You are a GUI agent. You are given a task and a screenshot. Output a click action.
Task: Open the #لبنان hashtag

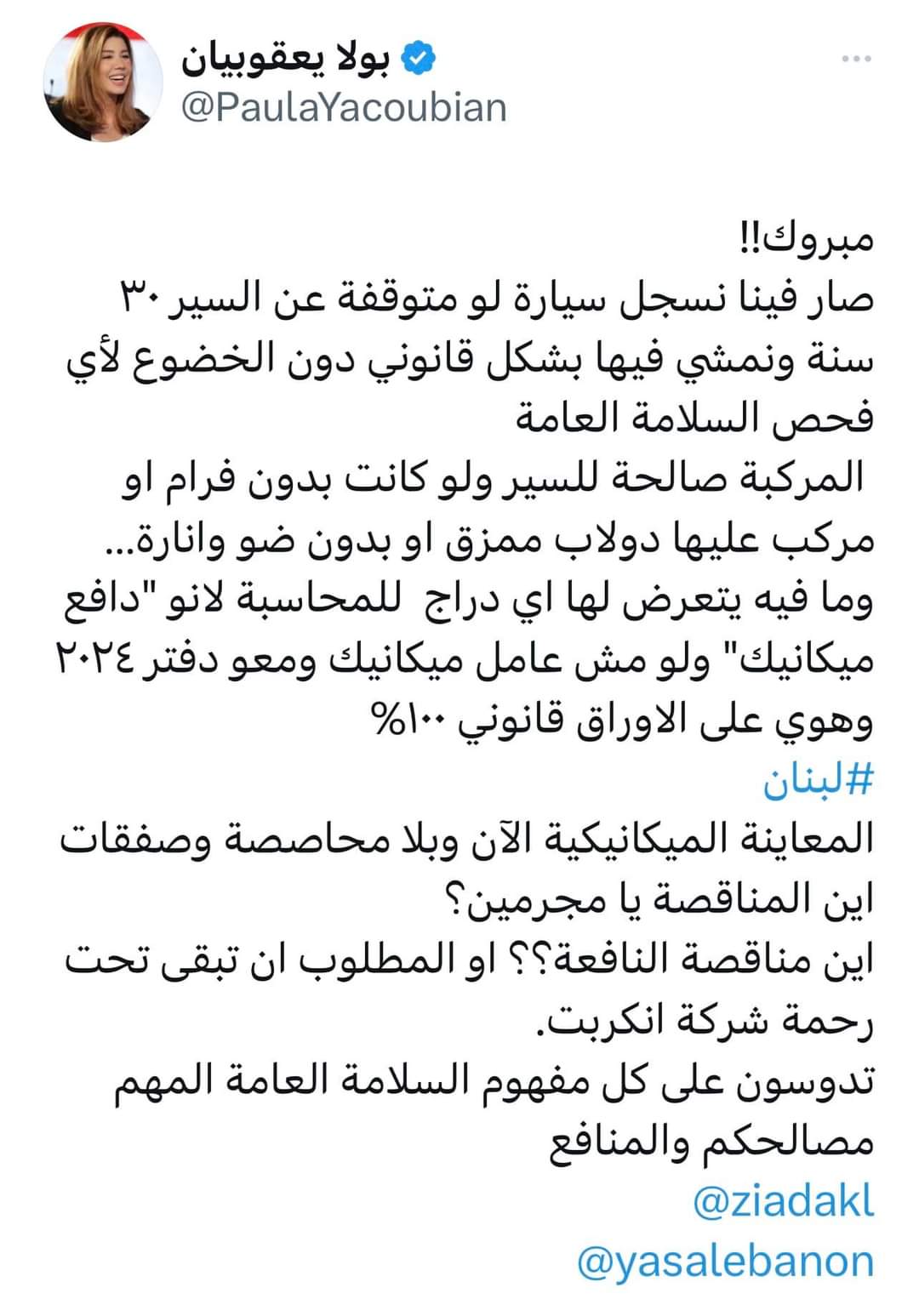[x=818, y=780]
